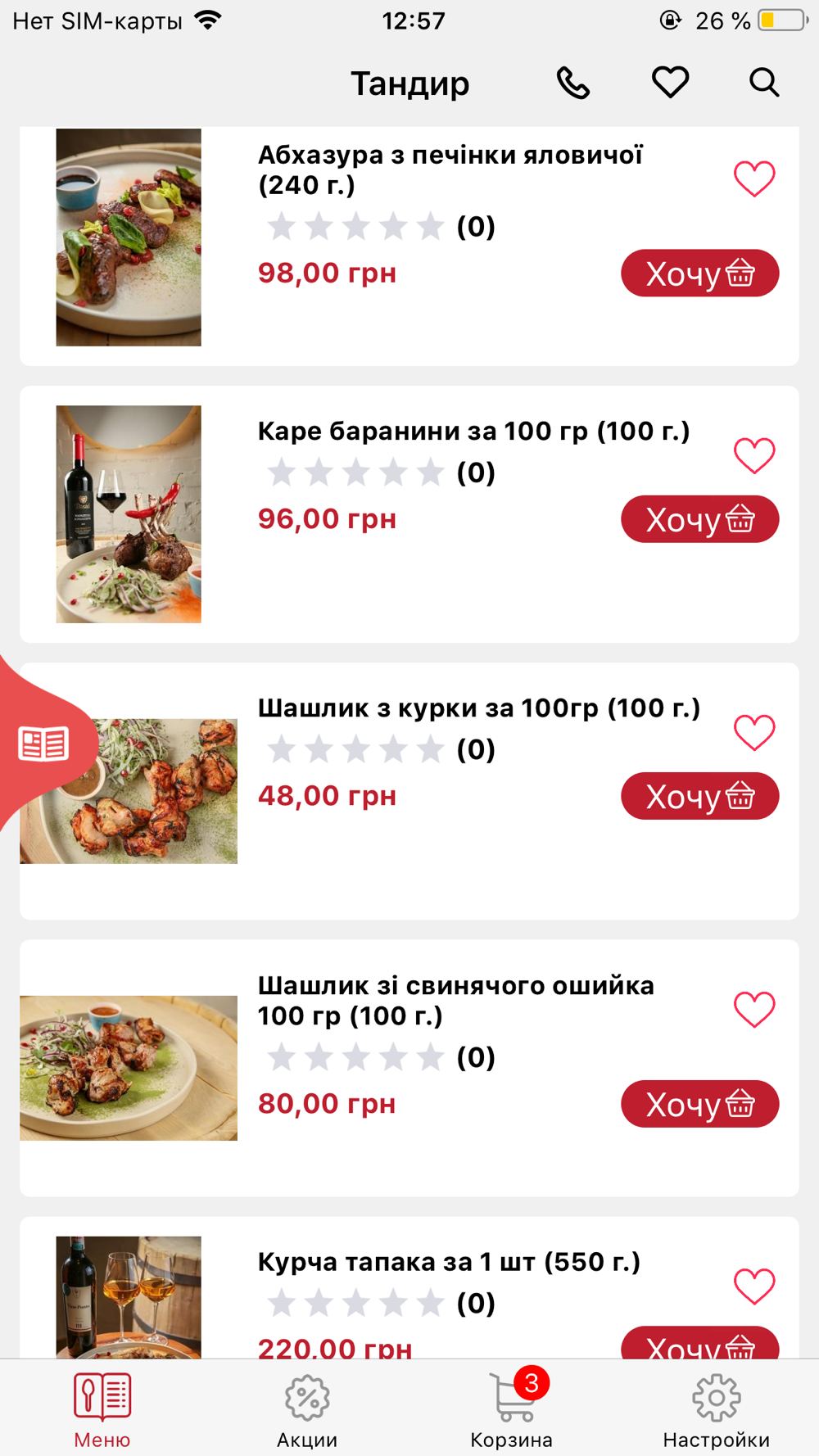Favorite Шашлик зі свинячого ошийка

[x=753, y=1009]
